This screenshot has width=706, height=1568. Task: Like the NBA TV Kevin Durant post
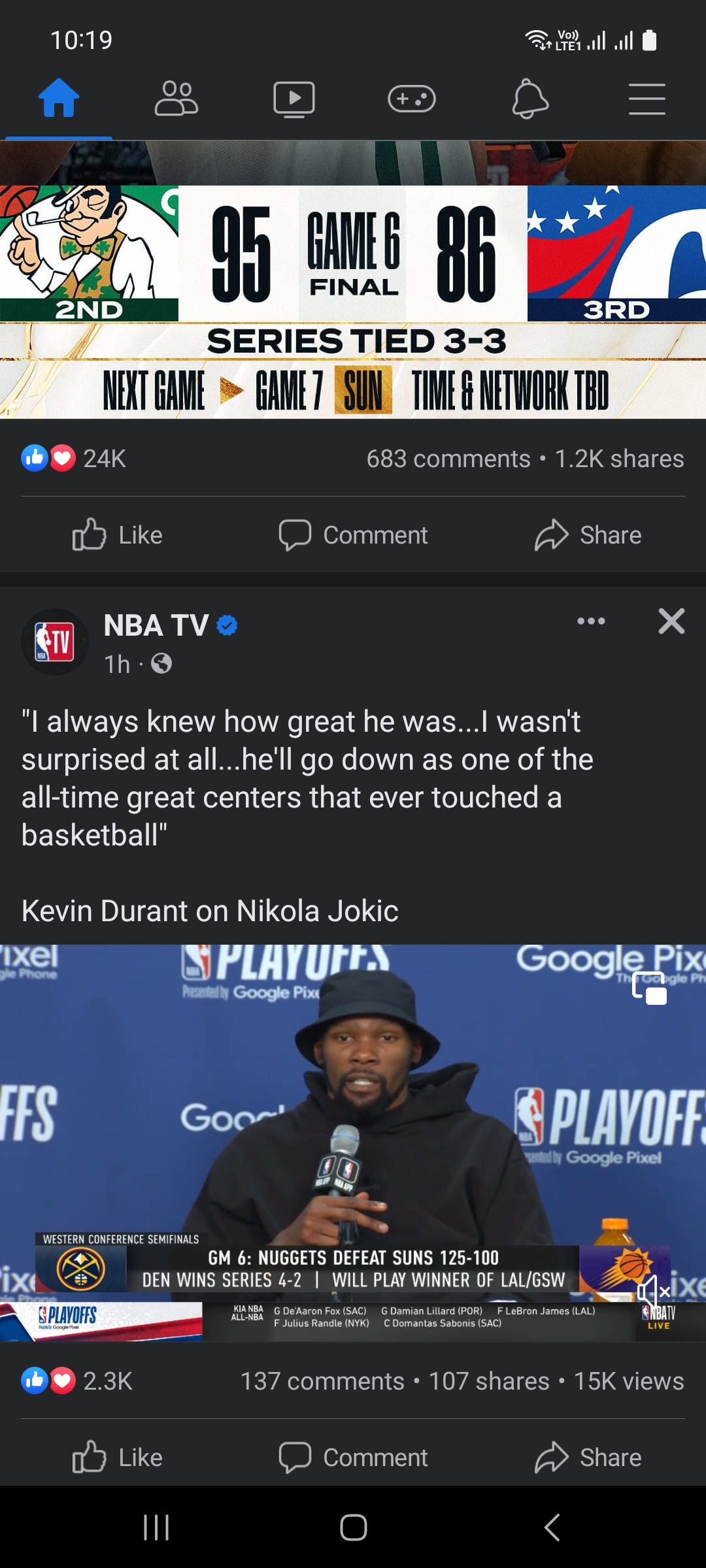118,1458
